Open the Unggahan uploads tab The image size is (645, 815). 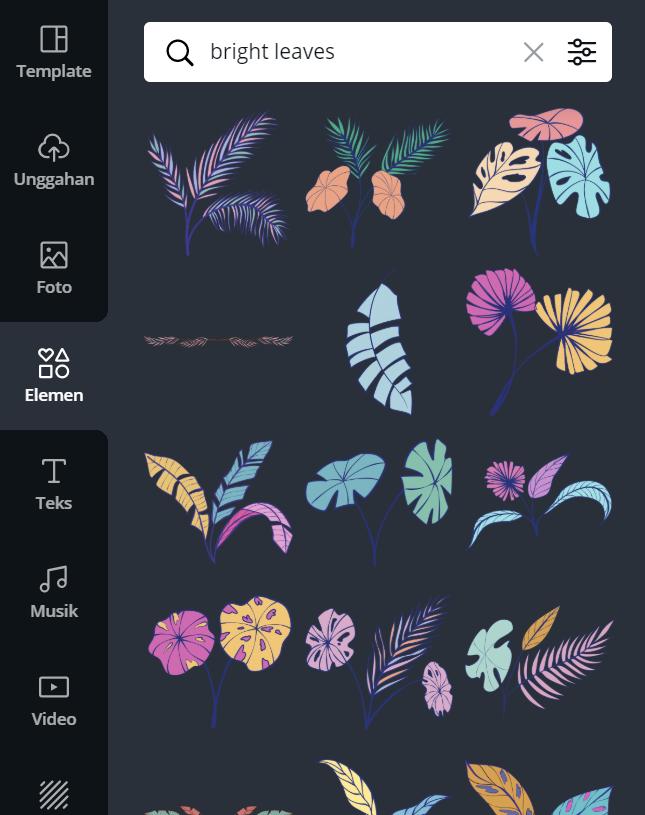(x=54, y=160)
